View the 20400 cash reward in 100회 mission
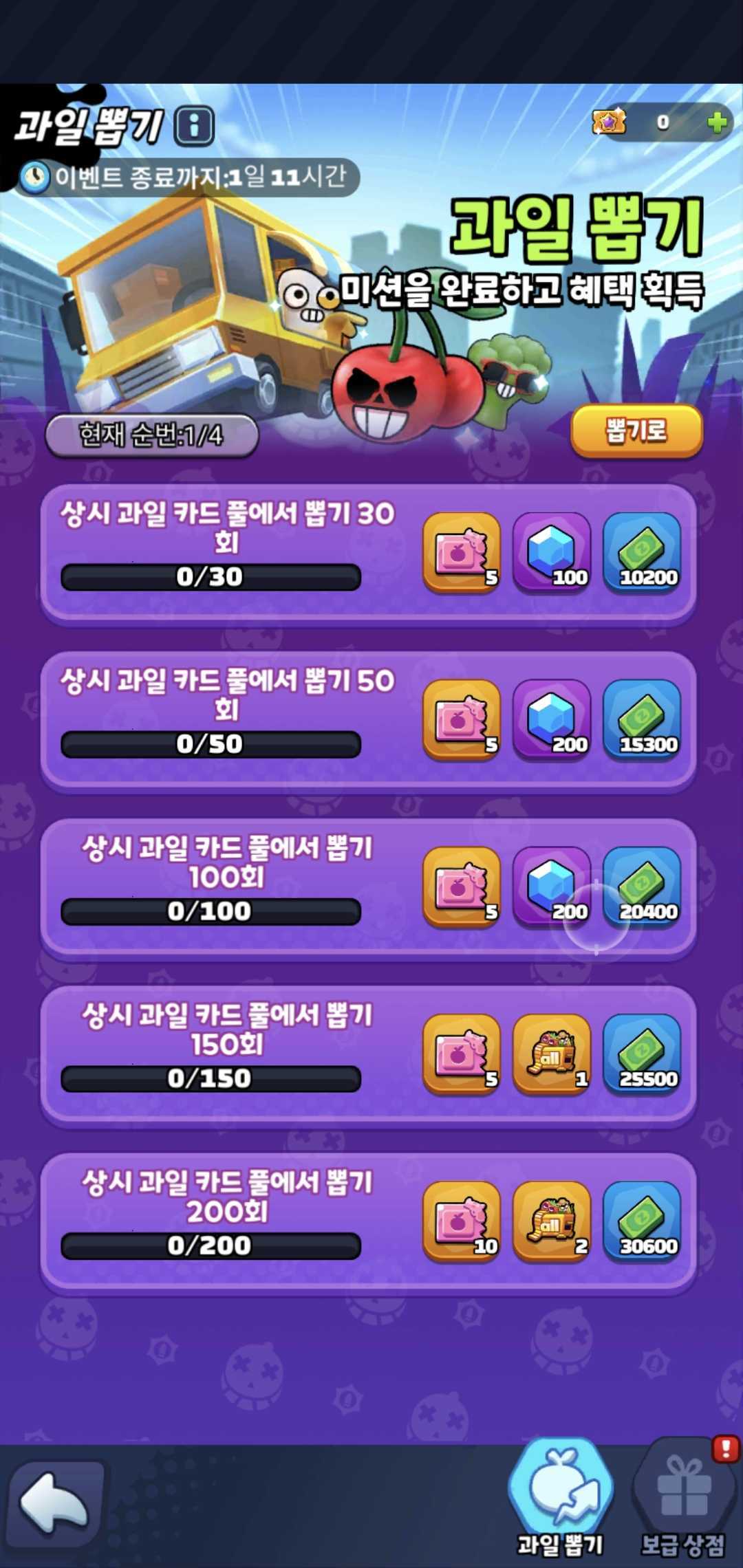743x1568 pixels. [642, 887]
